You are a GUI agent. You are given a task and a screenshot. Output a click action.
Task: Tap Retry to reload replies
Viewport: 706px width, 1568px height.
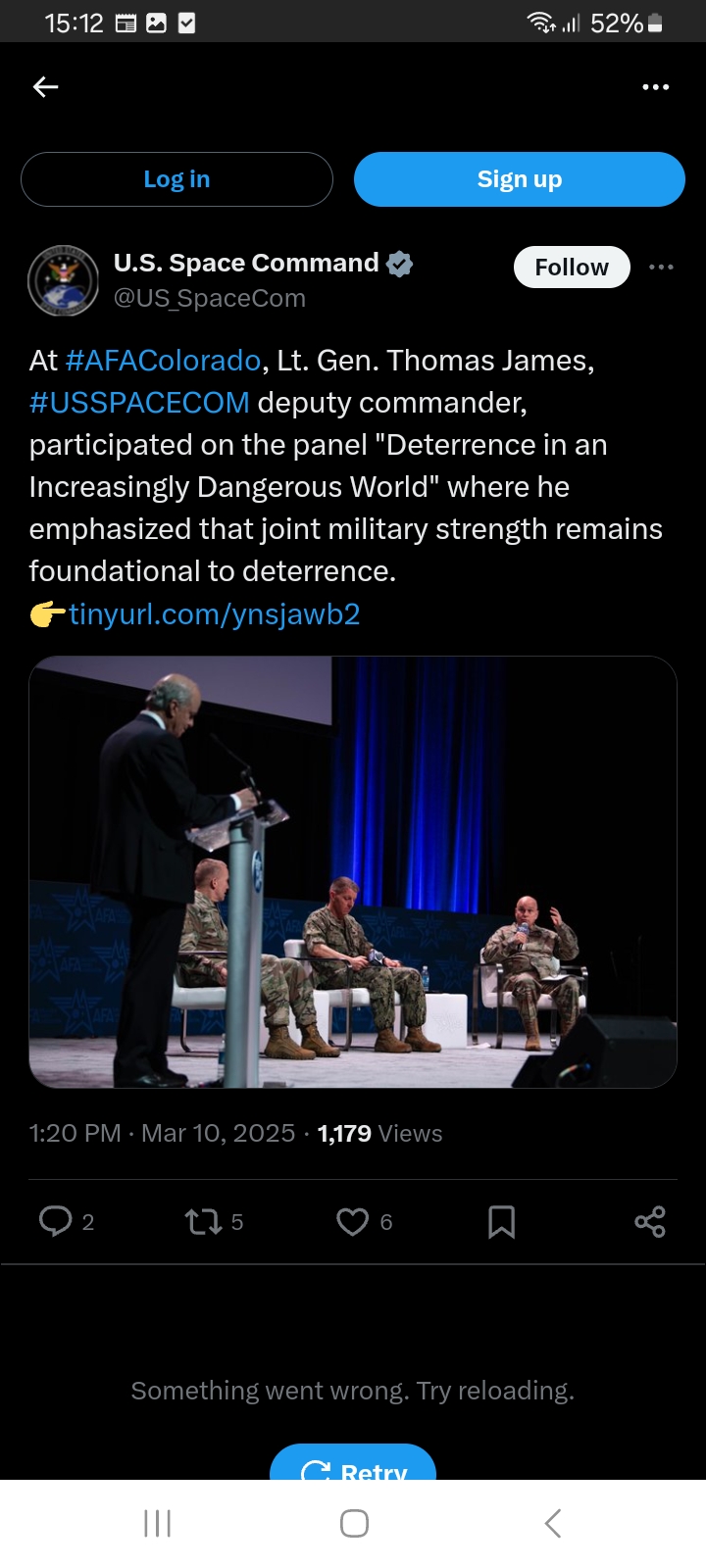[x=353, y=1463]
